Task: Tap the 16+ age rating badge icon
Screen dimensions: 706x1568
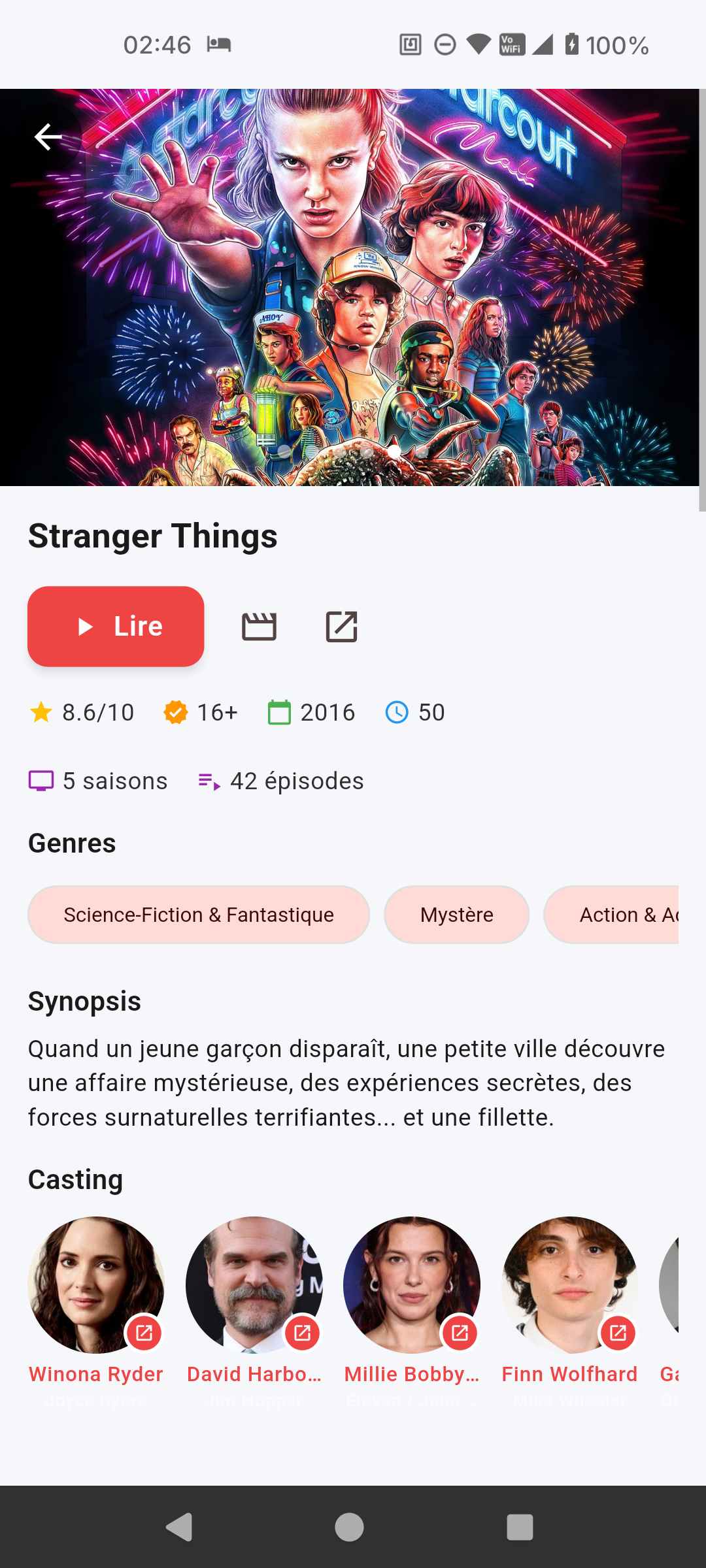Action: (175, 712)
